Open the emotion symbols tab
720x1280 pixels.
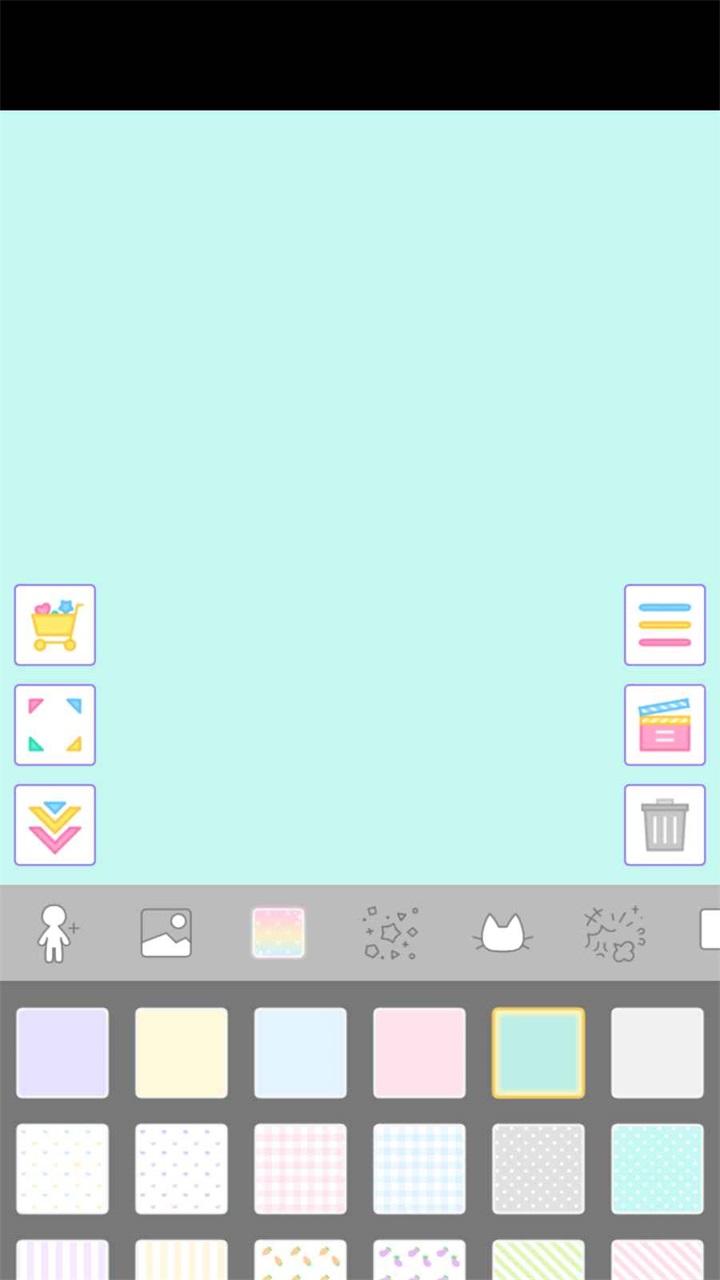(614, 933)
